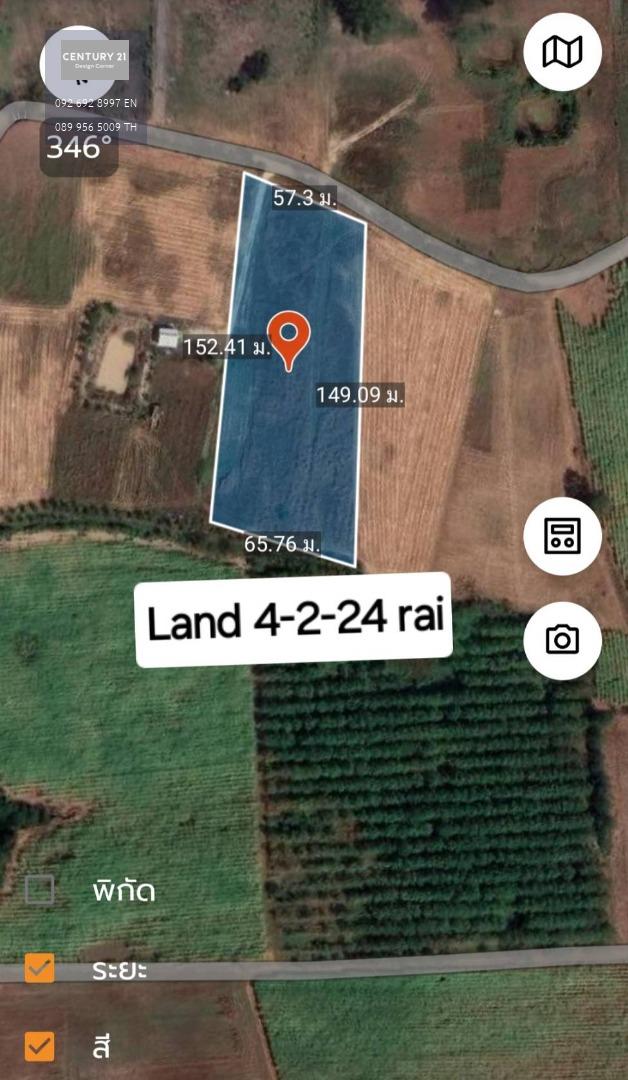Open the map type button
Screen dimensions: 628x1080
[x=562, y=52]
